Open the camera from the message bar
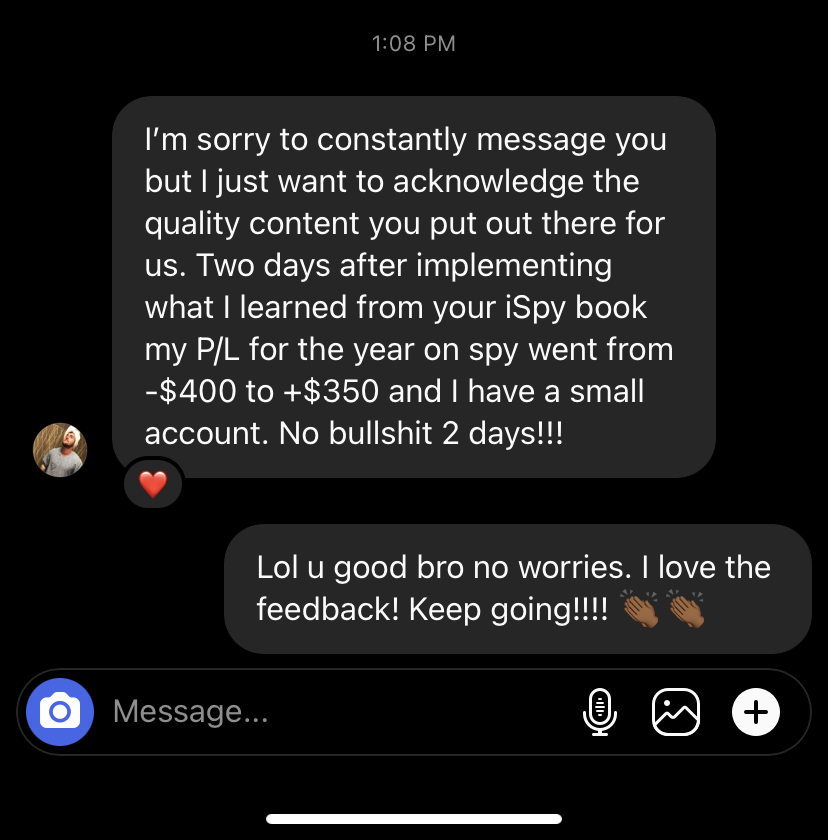 click(60, 712)
